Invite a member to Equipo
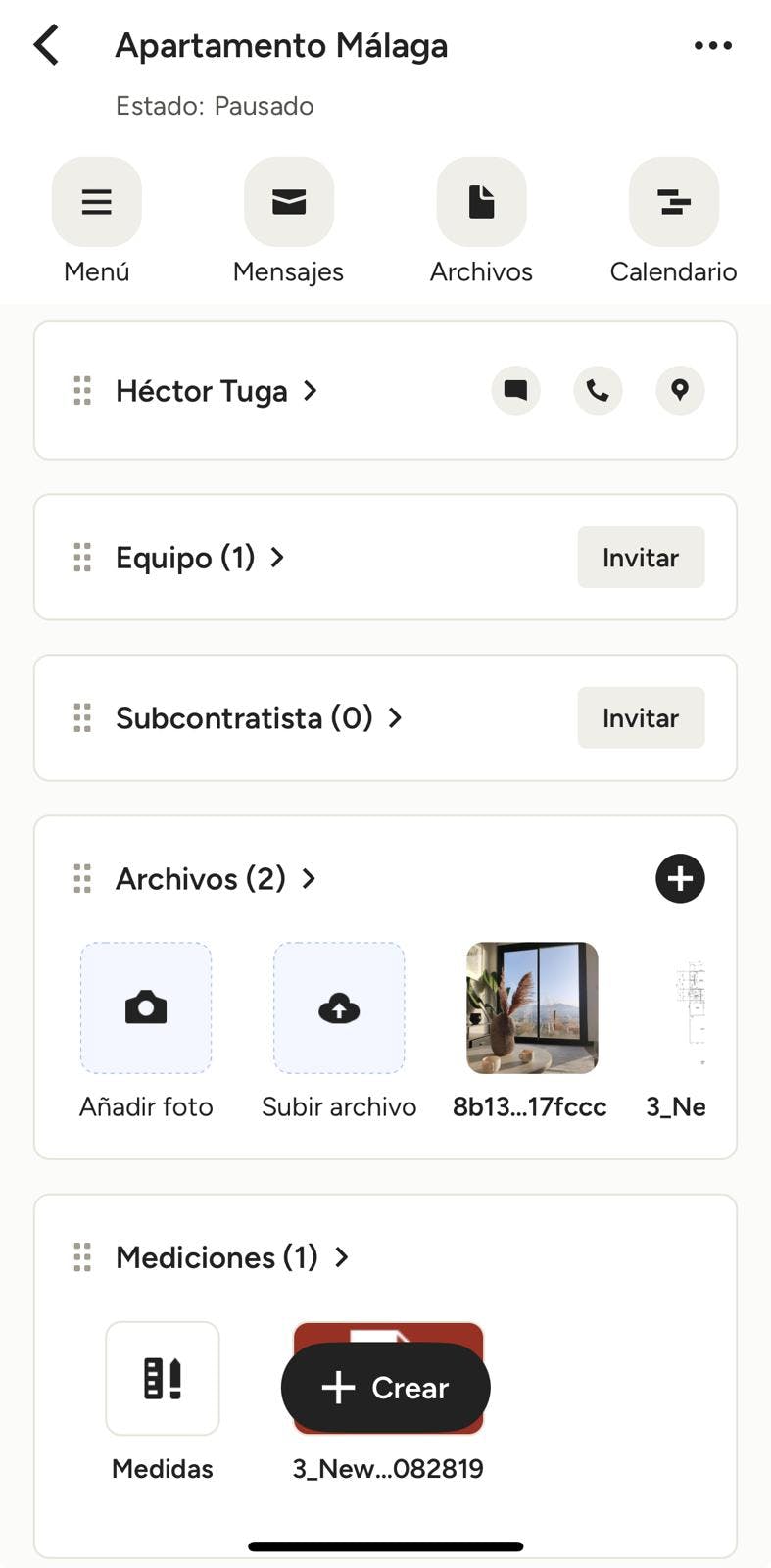 (641, 558)
